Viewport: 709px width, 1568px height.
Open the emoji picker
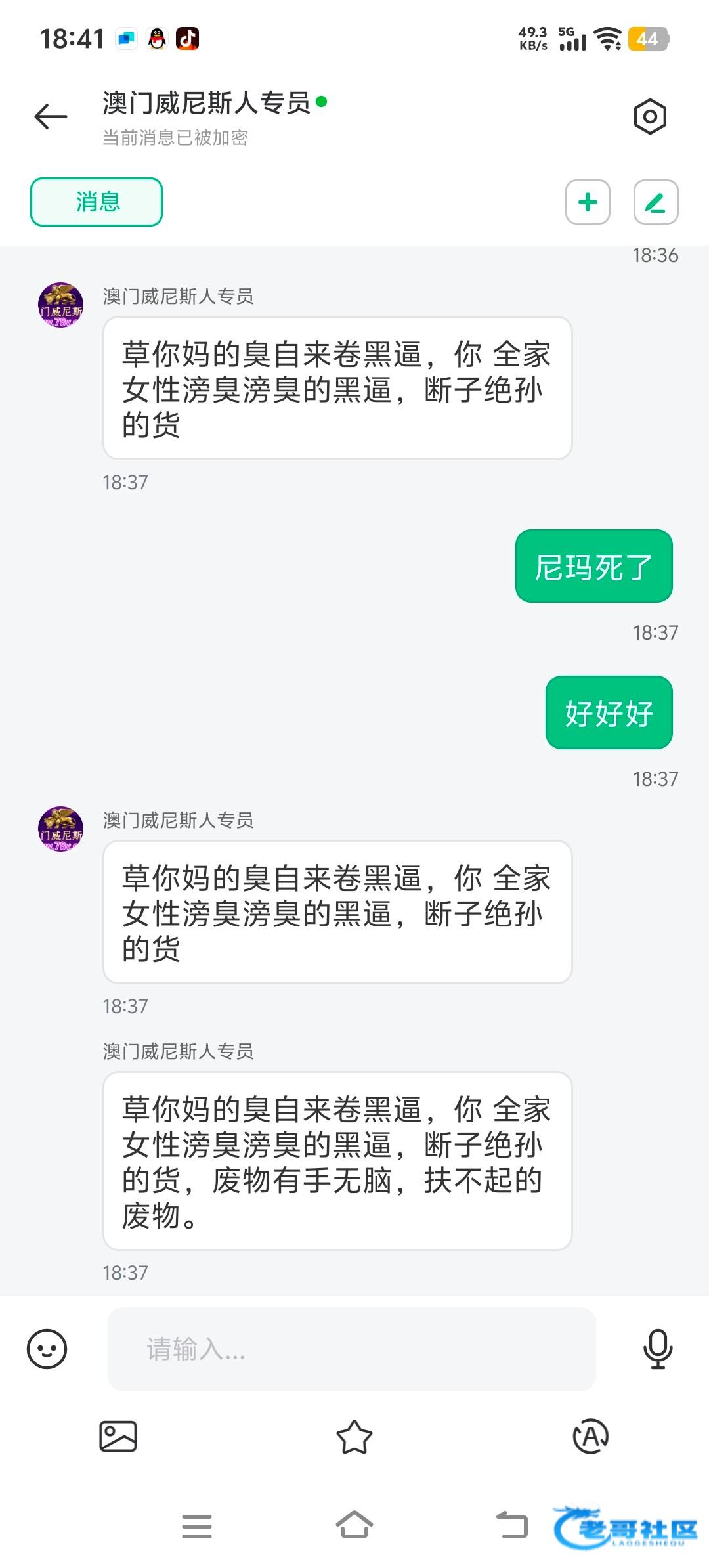[47, 1349]
